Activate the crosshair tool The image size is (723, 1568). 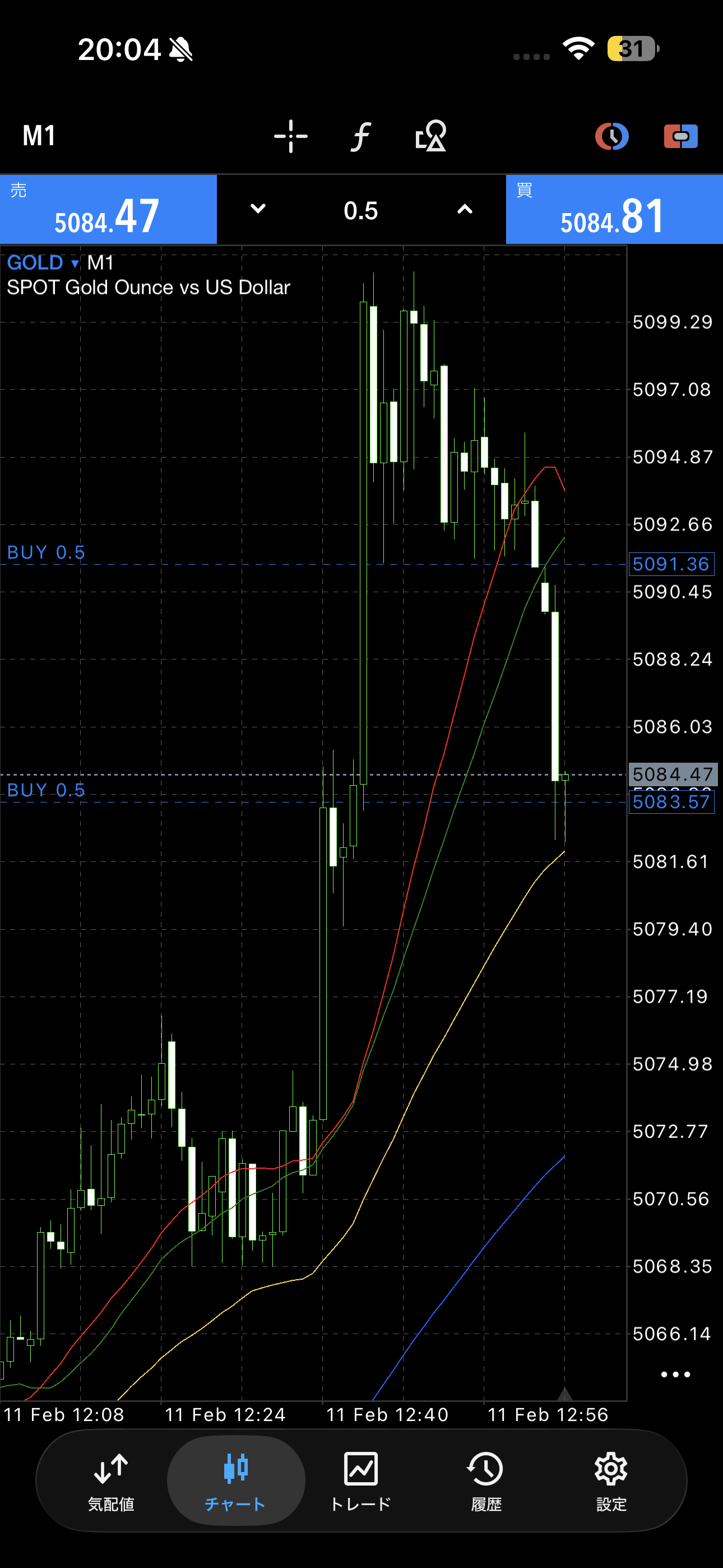pyautogui.click(x=290, y=136)
